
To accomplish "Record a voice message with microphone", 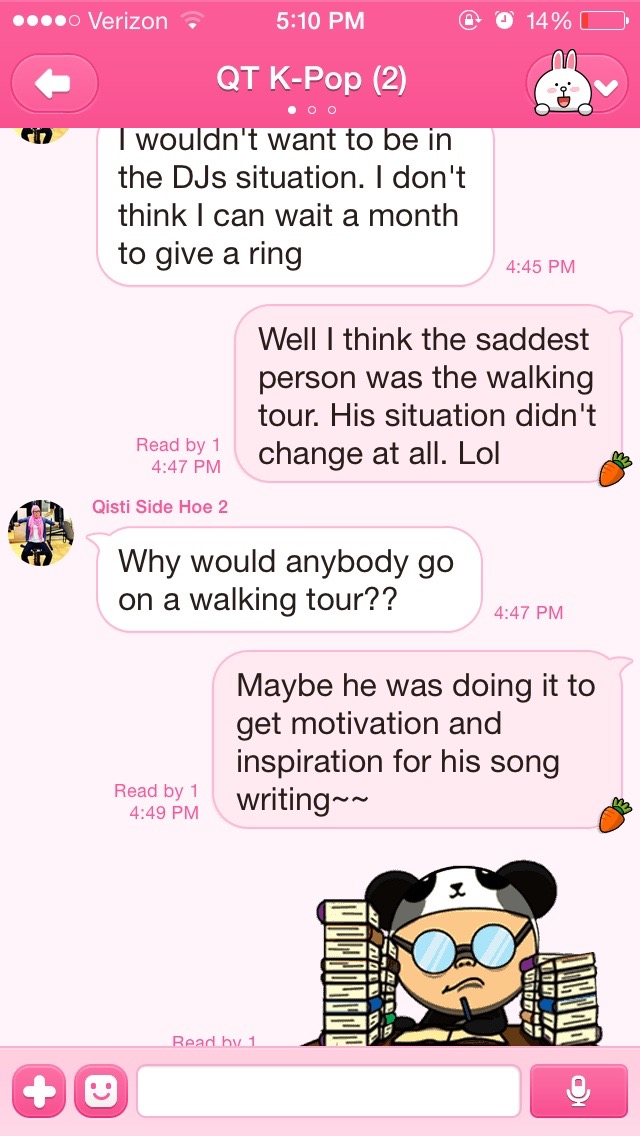I will coord(578,1090).
